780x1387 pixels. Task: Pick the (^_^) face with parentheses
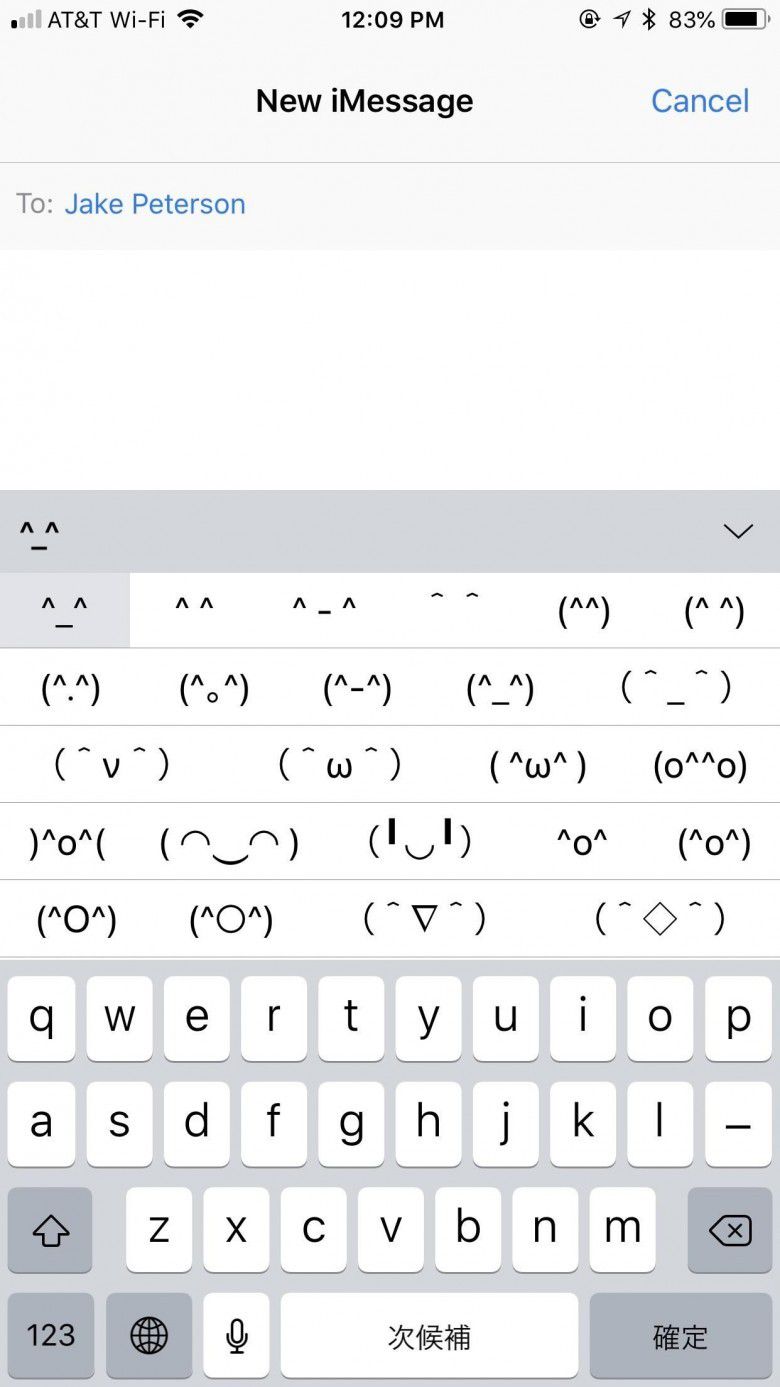pyautogui.click(x=500, y=688)
